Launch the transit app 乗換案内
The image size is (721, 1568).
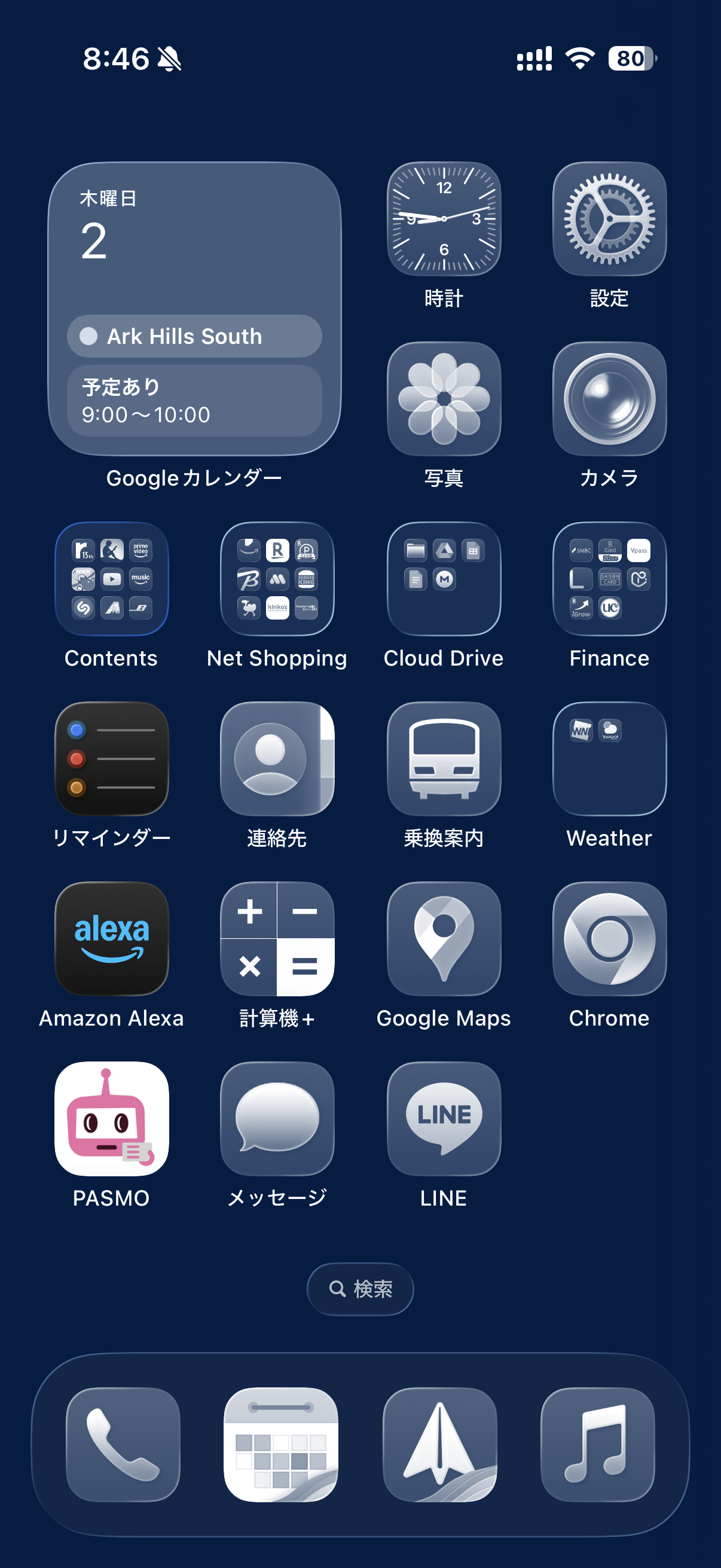444,758
